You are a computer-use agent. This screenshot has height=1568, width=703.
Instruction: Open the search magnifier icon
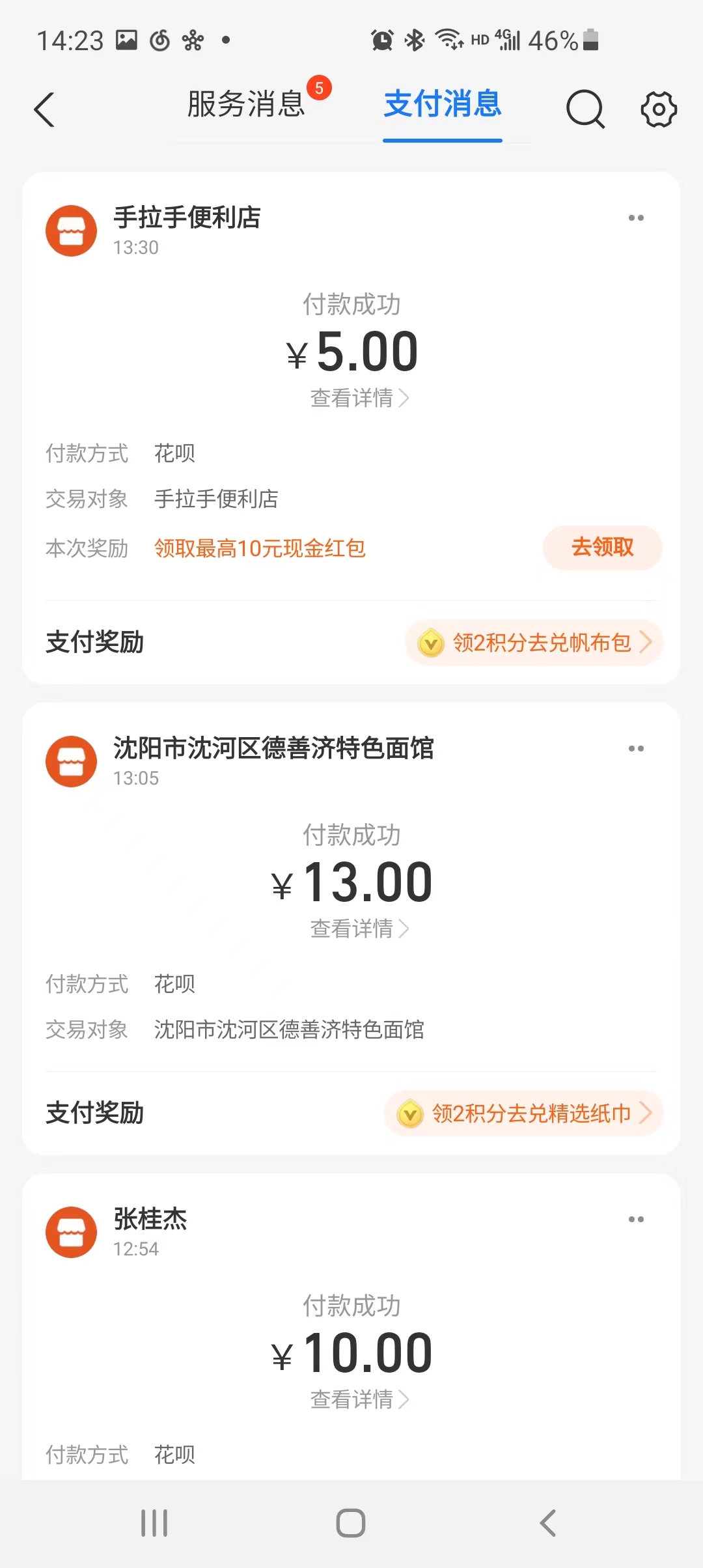coord(585,109)
